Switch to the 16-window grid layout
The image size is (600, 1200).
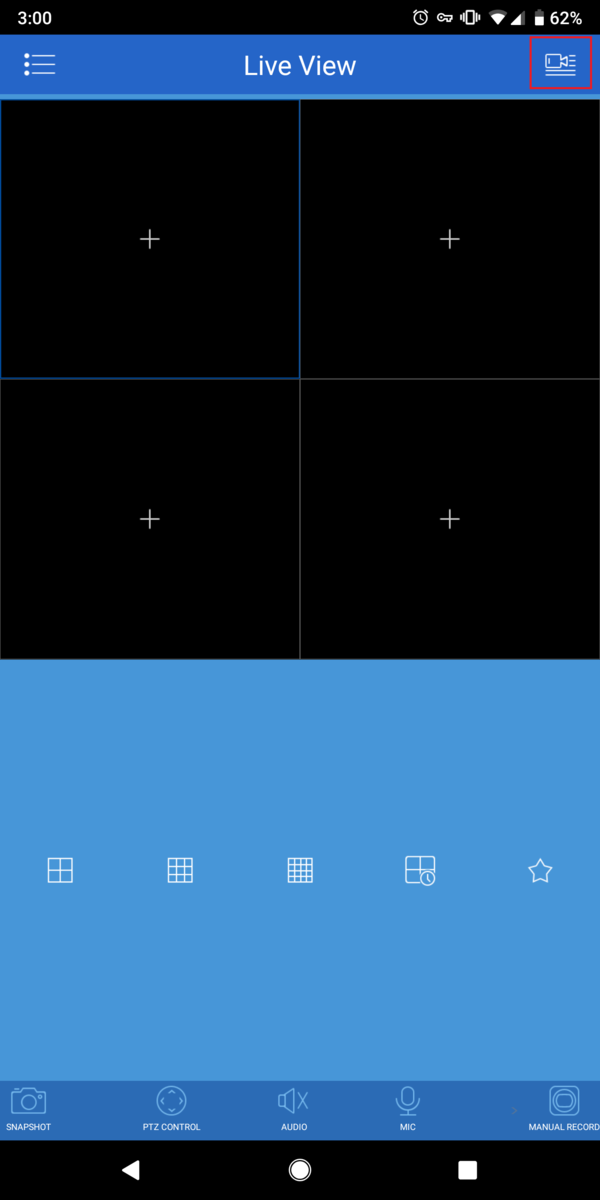pos(300,870)
